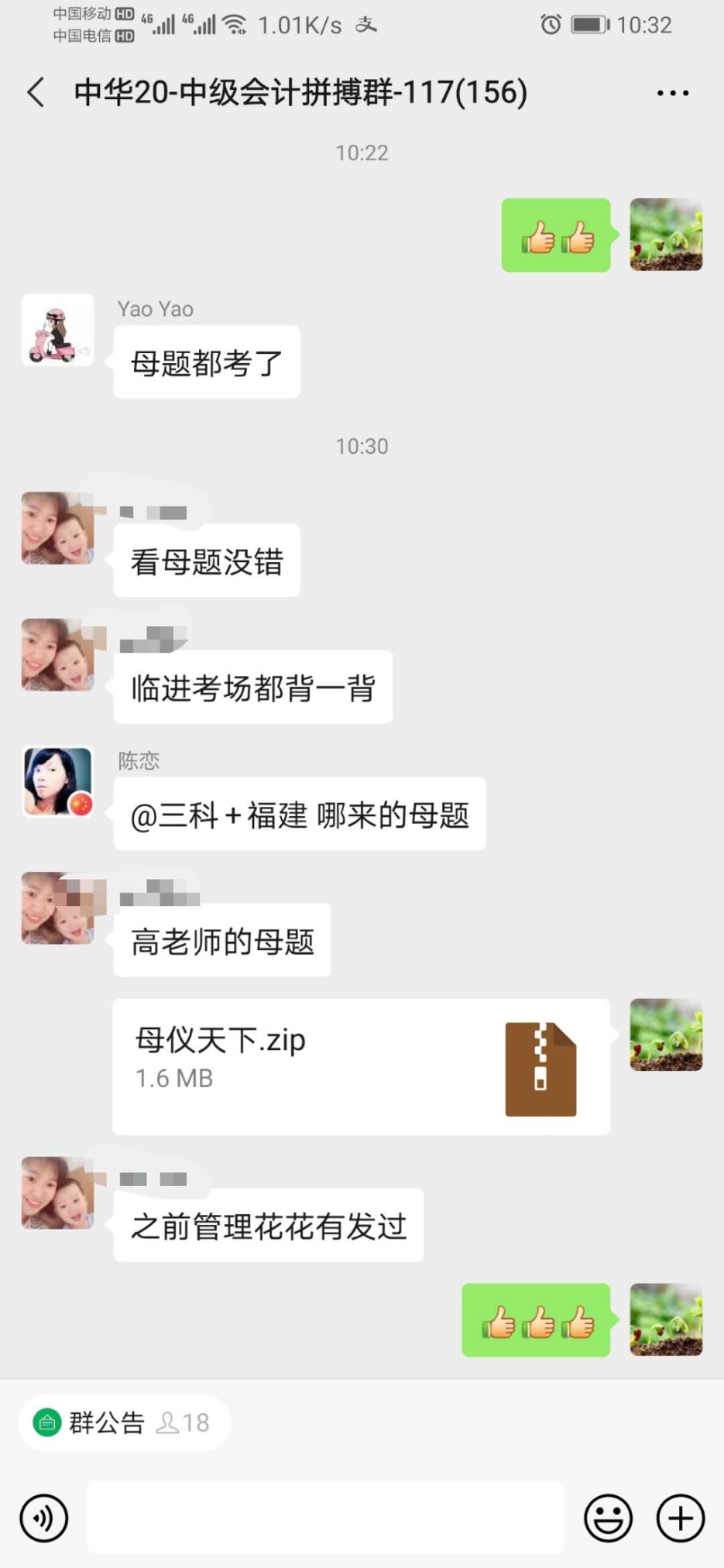Go back from the group chat
This screenshot has height=1568, width=724.
point(36,93)
